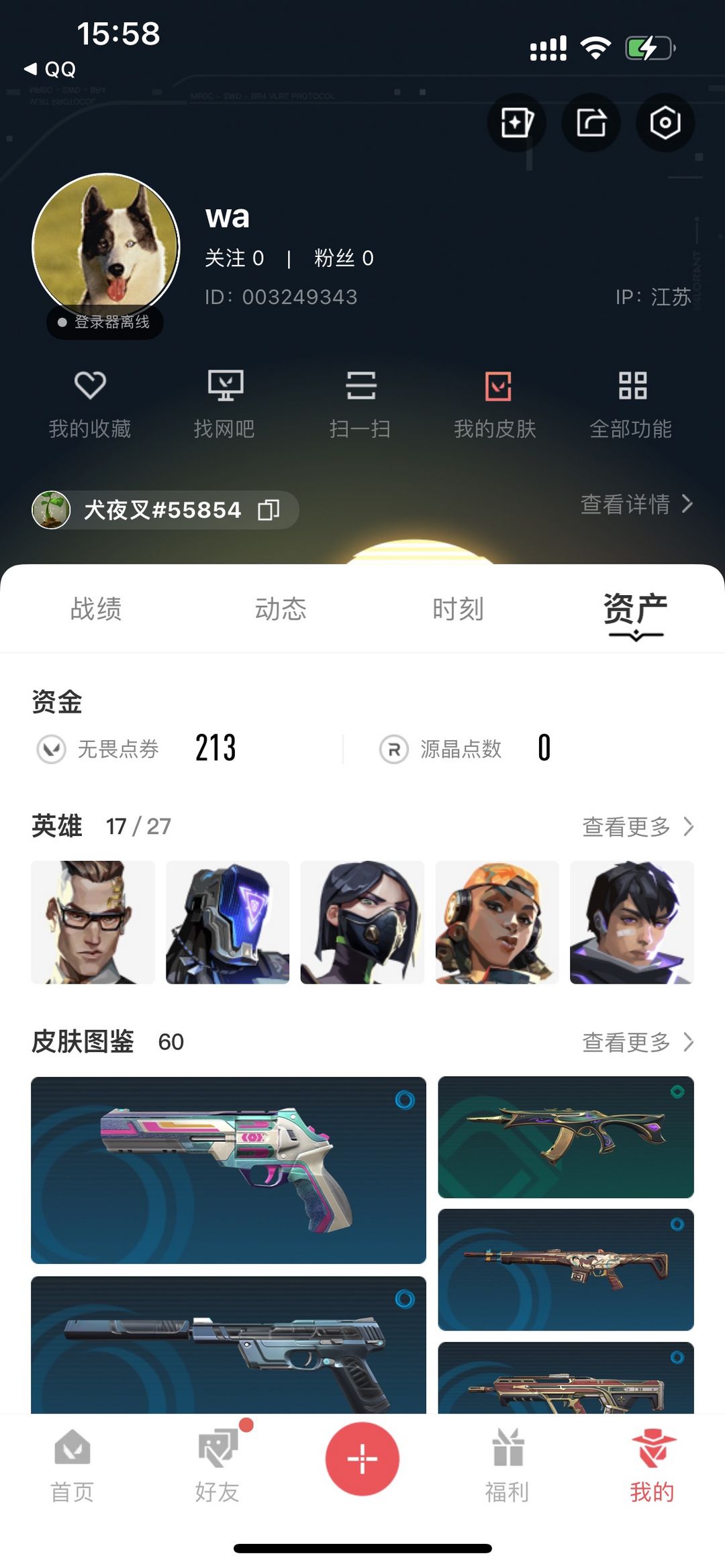Image resolution: width=725 pixels, height=1568 pixels.
Task: Tap the share icon at top
Action: pos(591,123)
